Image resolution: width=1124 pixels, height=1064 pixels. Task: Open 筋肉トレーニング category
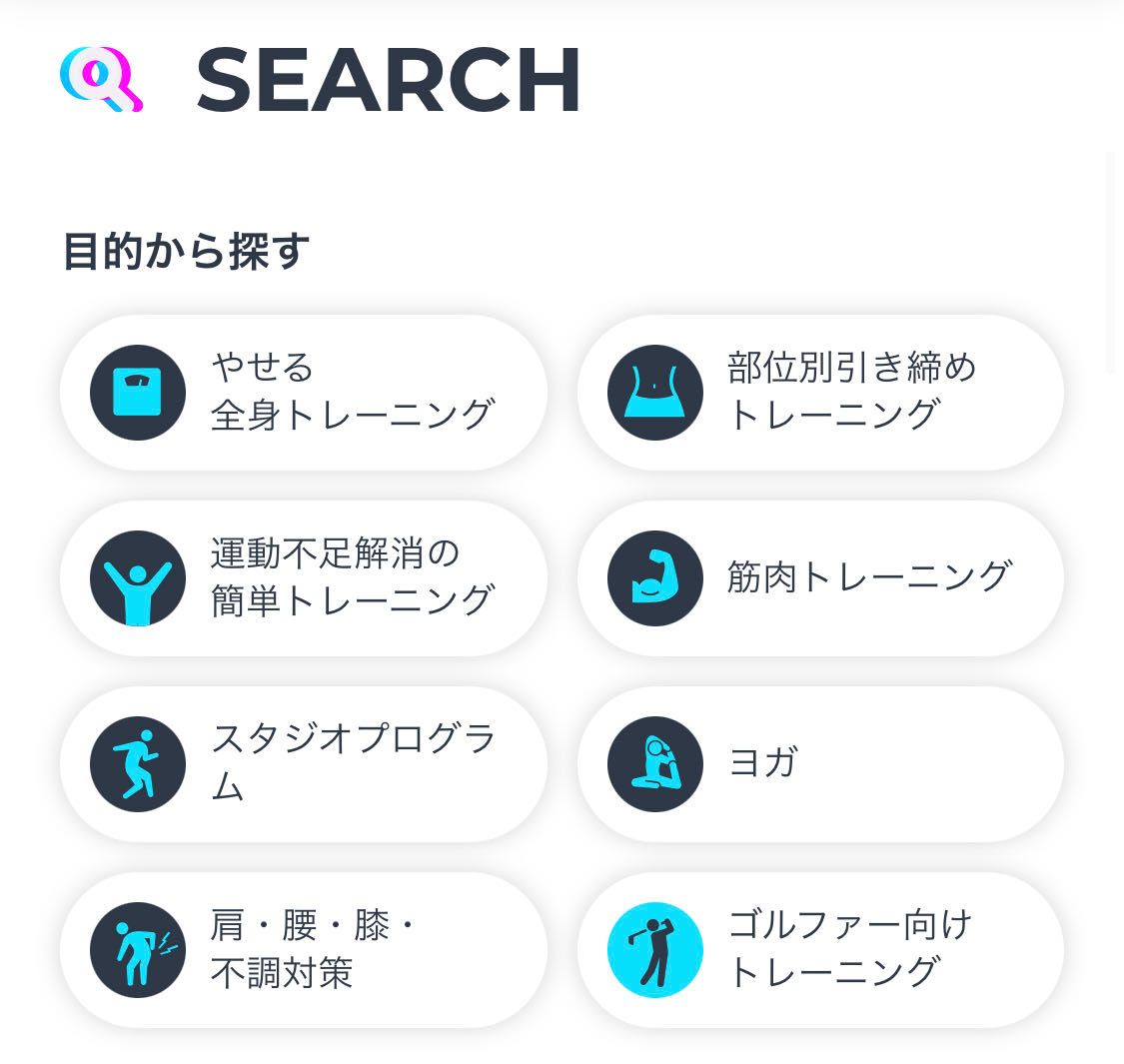(820, 578)
